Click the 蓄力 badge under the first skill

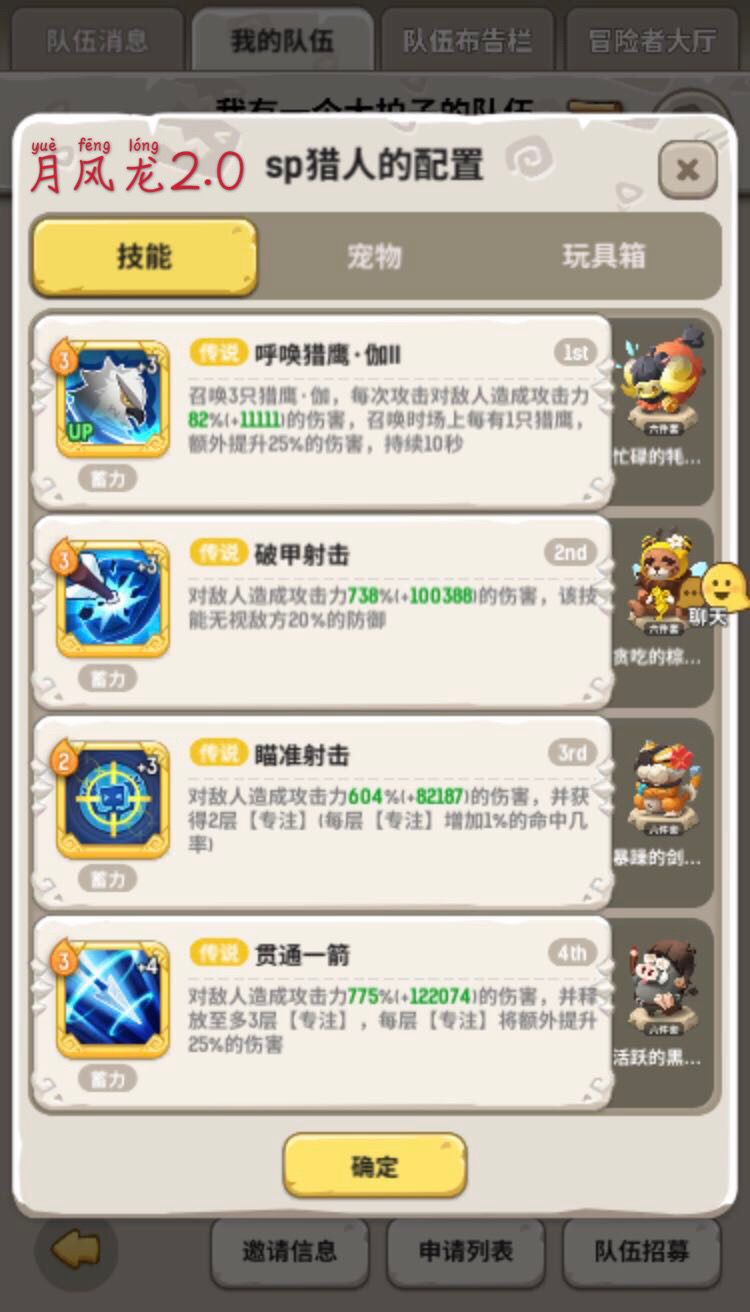107,478
